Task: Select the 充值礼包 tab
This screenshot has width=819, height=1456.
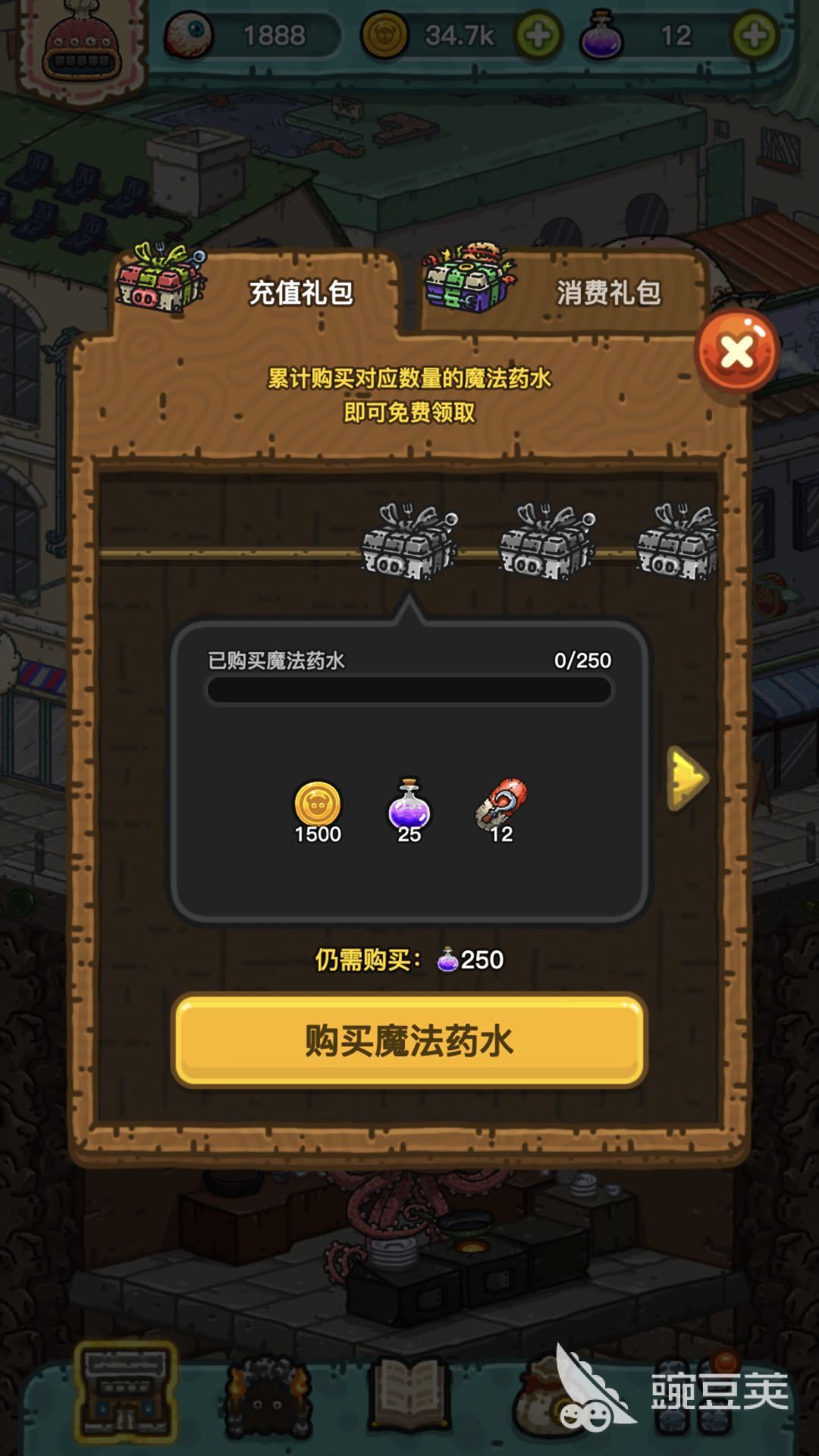Action: pos(258,292)
